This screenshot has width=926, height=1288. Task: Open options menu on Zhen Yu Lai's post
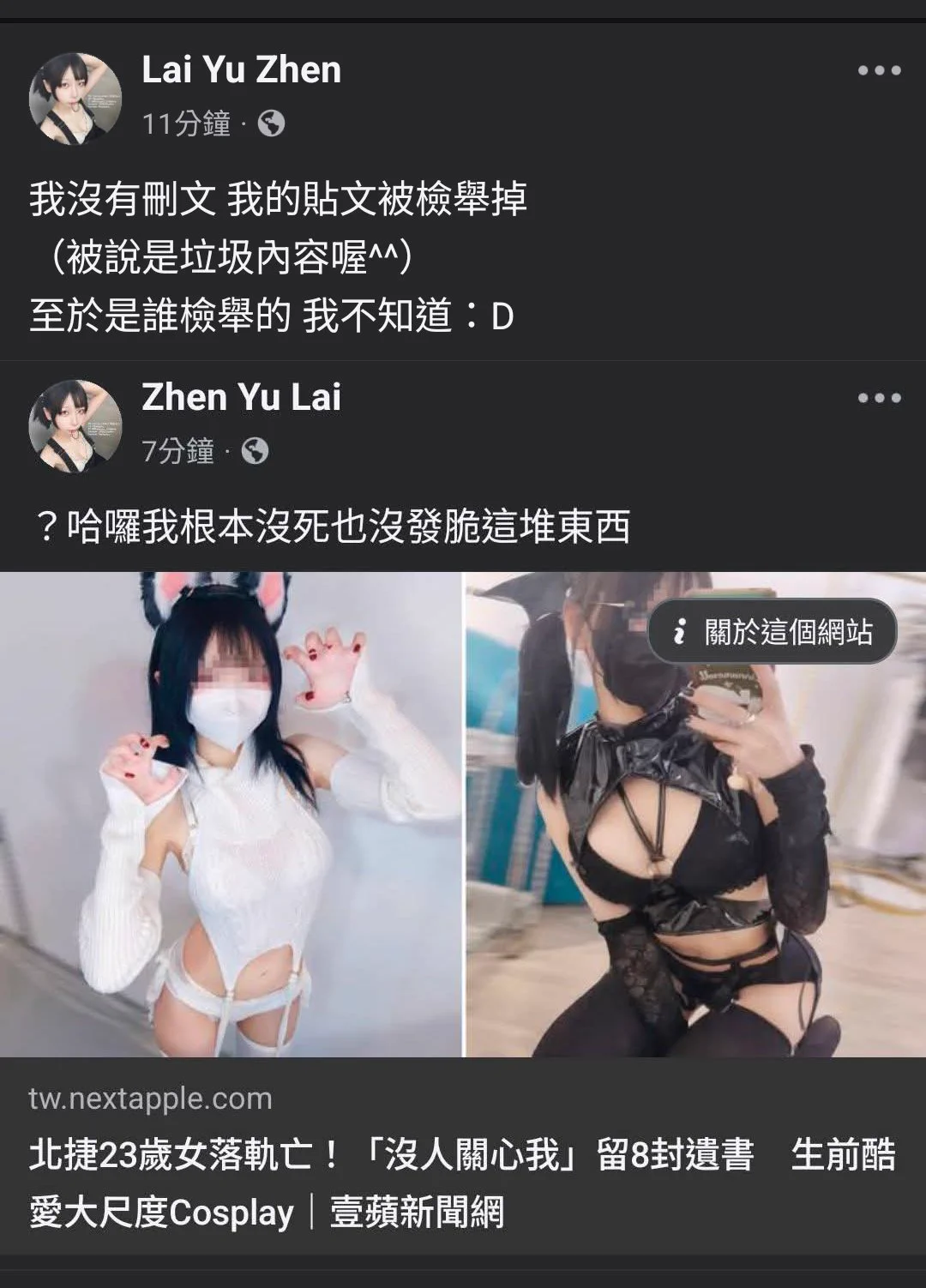click(x=879, y=398)
